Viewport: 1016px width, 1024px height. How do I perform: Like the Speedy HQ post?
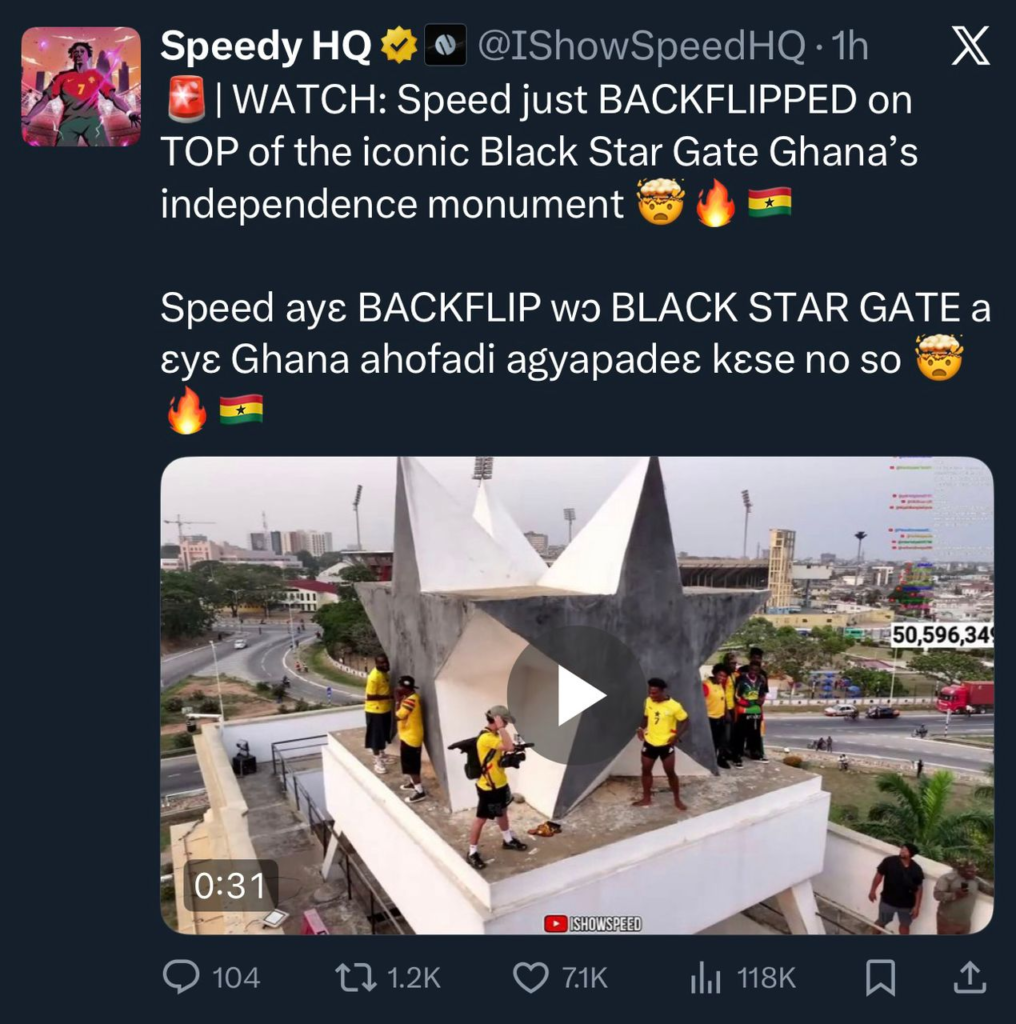coord(531,977)
